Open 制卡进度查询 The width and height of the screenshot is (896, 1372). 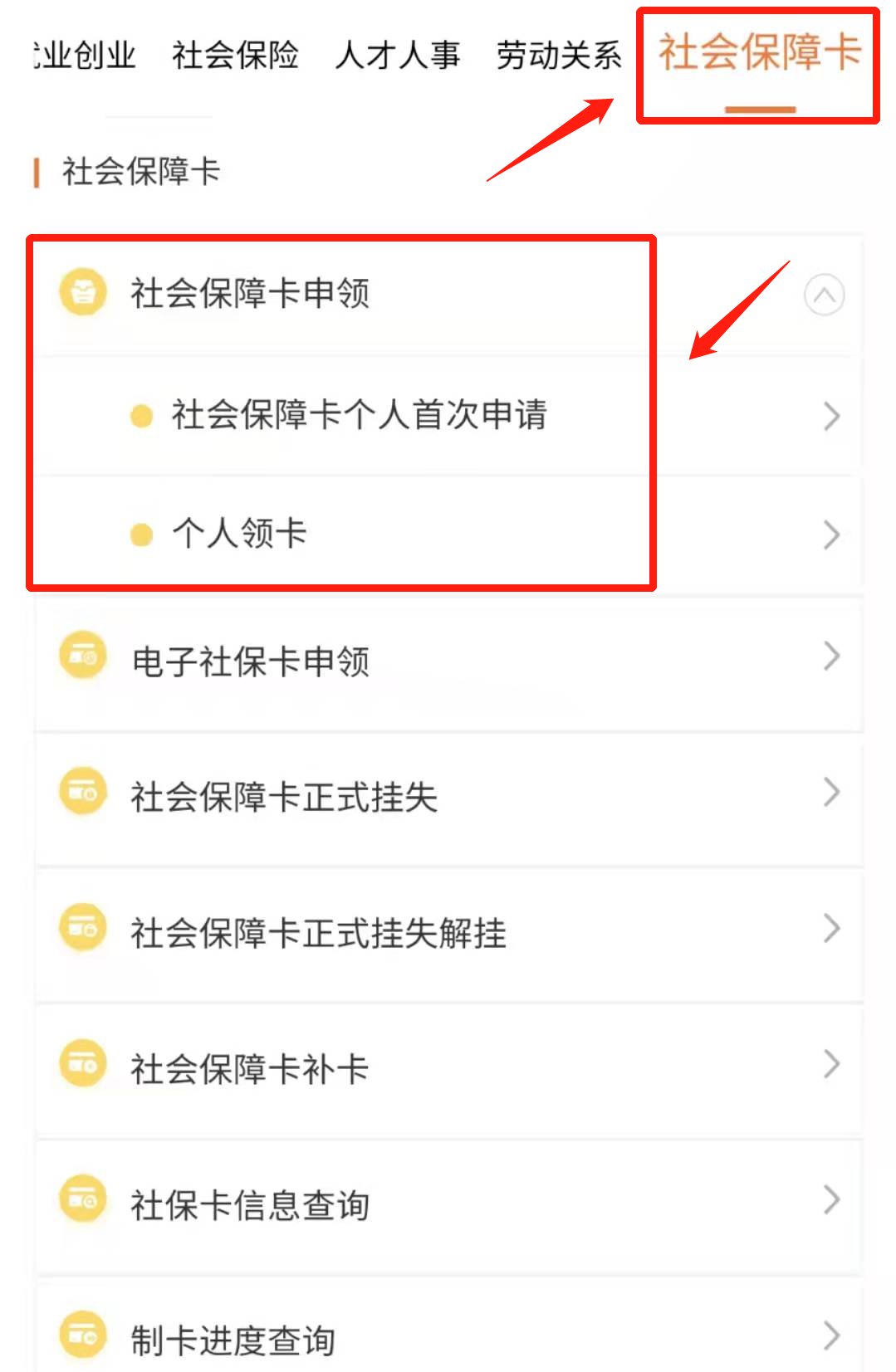coord(233,1340)
